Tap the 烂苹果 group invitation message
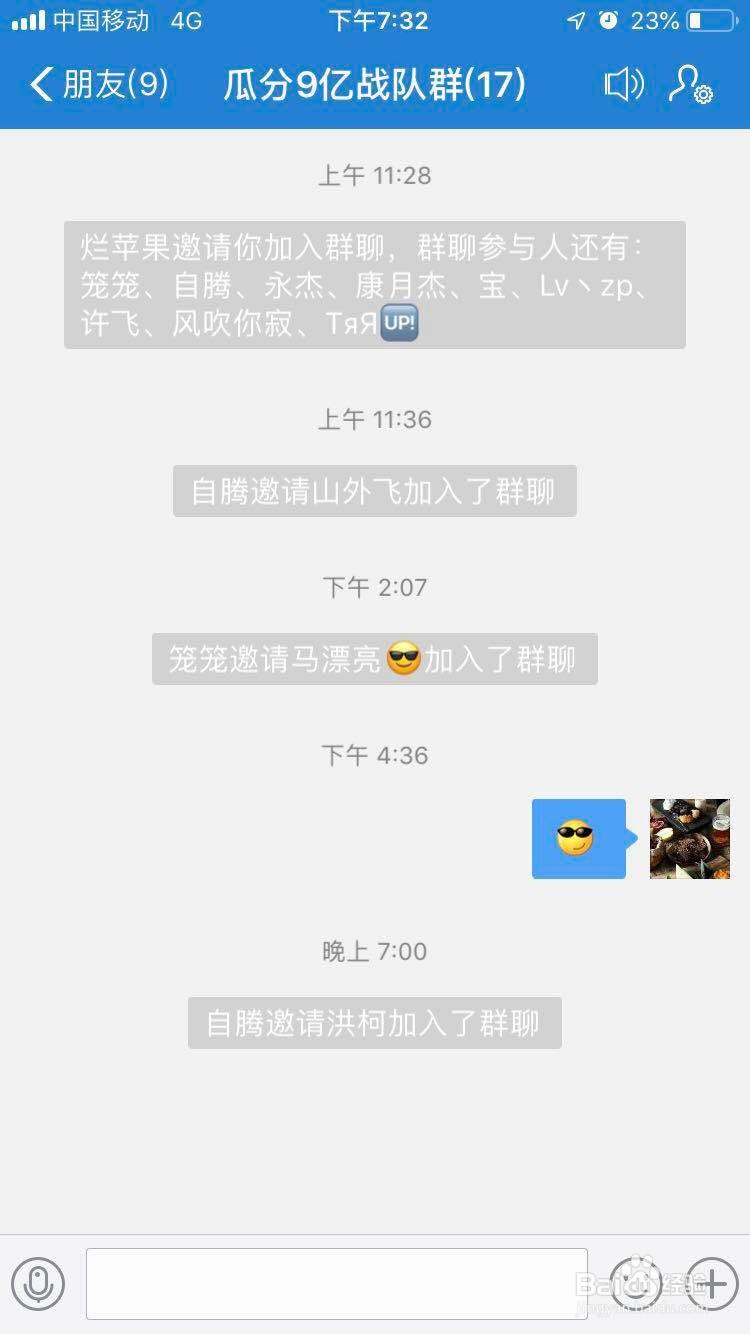 click(x=374, y=284)
